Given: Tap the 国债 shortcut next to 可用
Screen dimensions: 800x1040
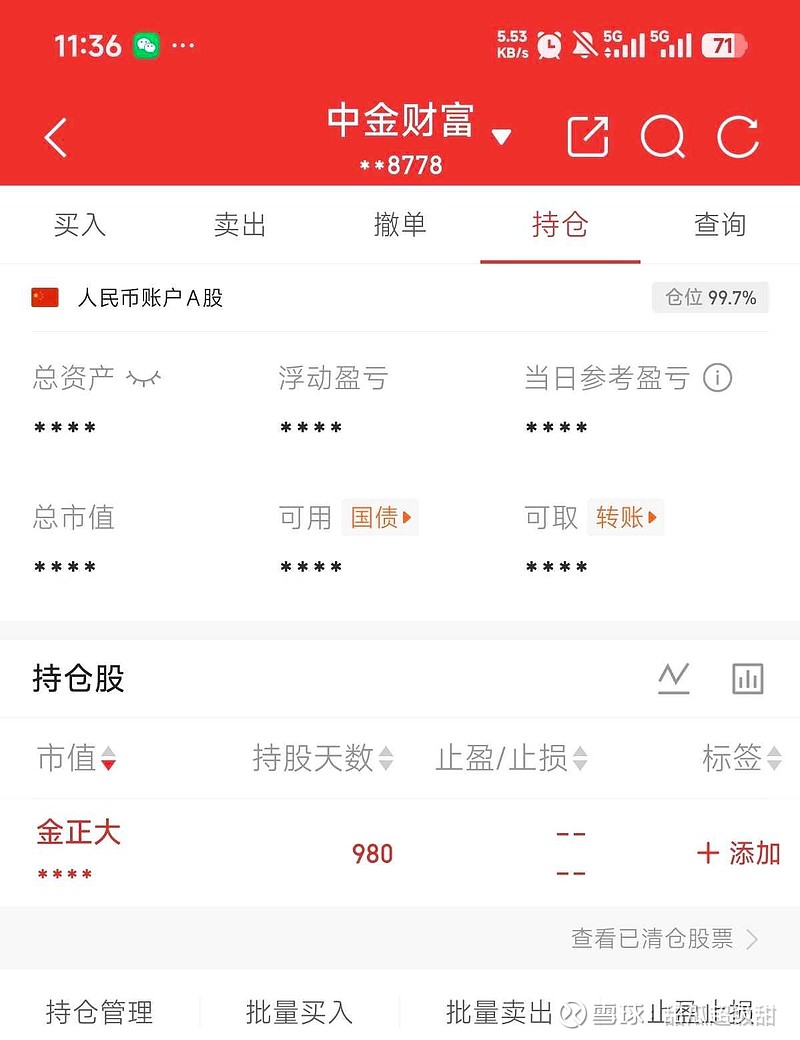Looking at the screenshot, I should pyautogui.click(x=380, y=518).
